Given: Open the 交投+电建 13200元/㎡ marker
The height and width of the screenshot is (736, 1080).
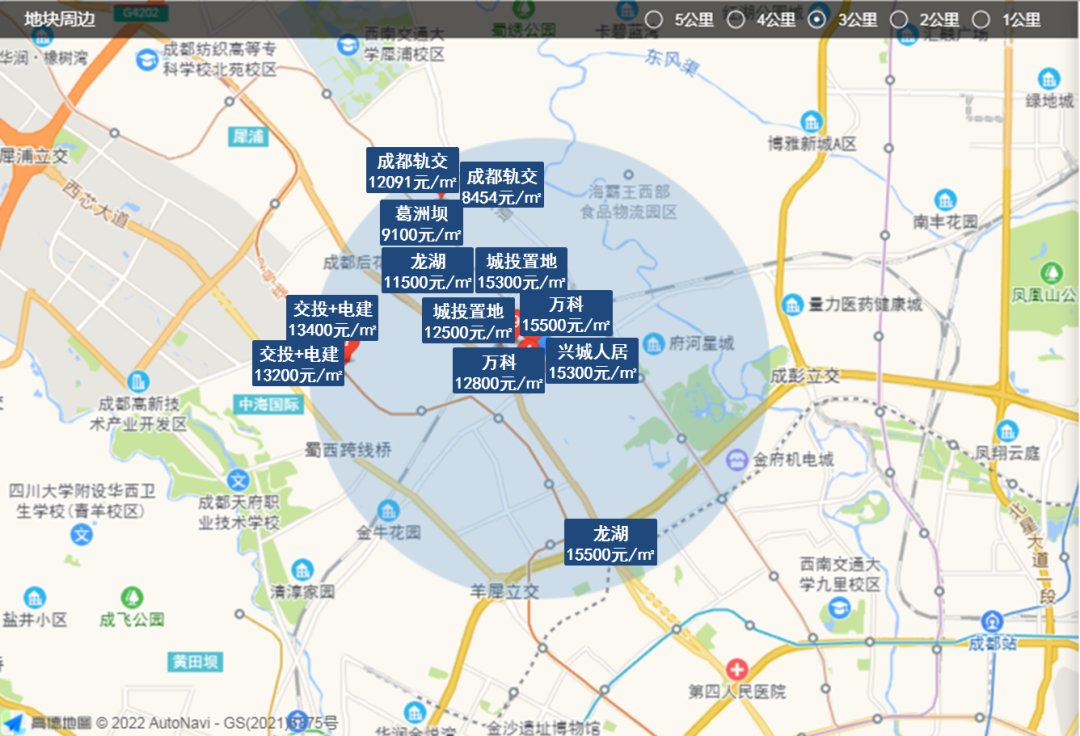Looking at the screenshot, I should click(x=298, y=364).
